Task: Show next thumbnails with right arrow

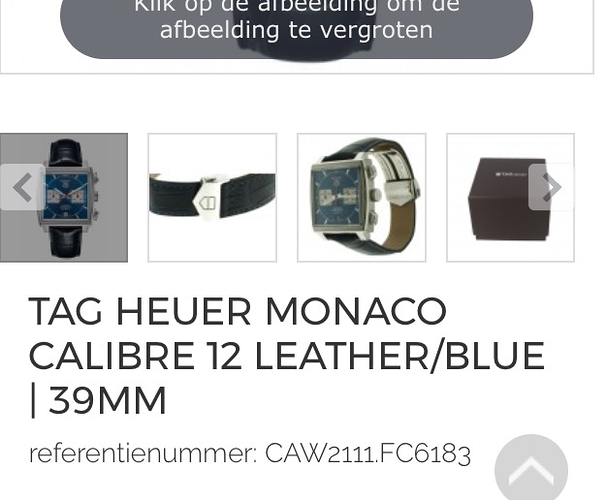Action: [x=552, y=187]
